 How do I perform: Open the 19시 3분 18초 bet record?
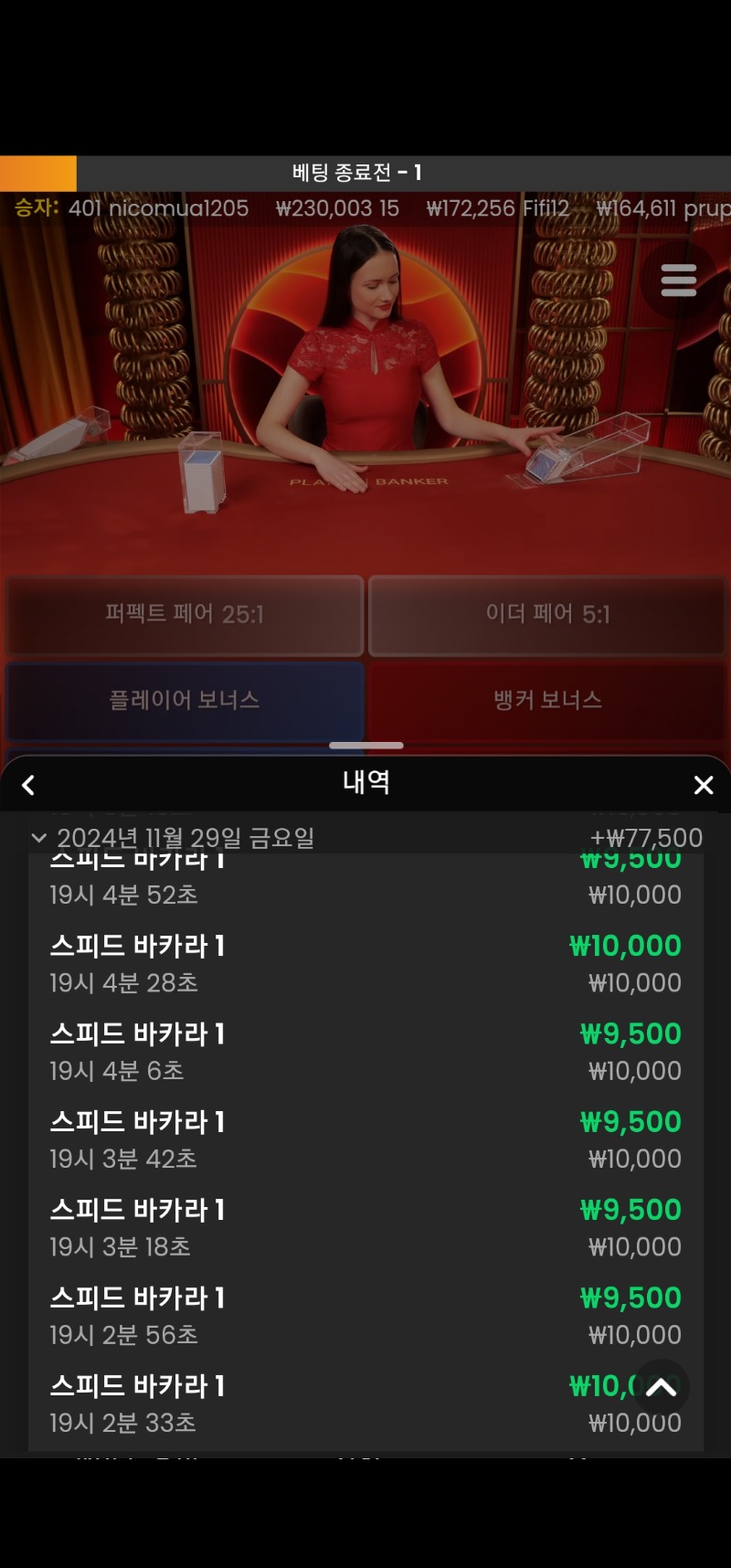pyautogui.click(x=365, y=1227)
